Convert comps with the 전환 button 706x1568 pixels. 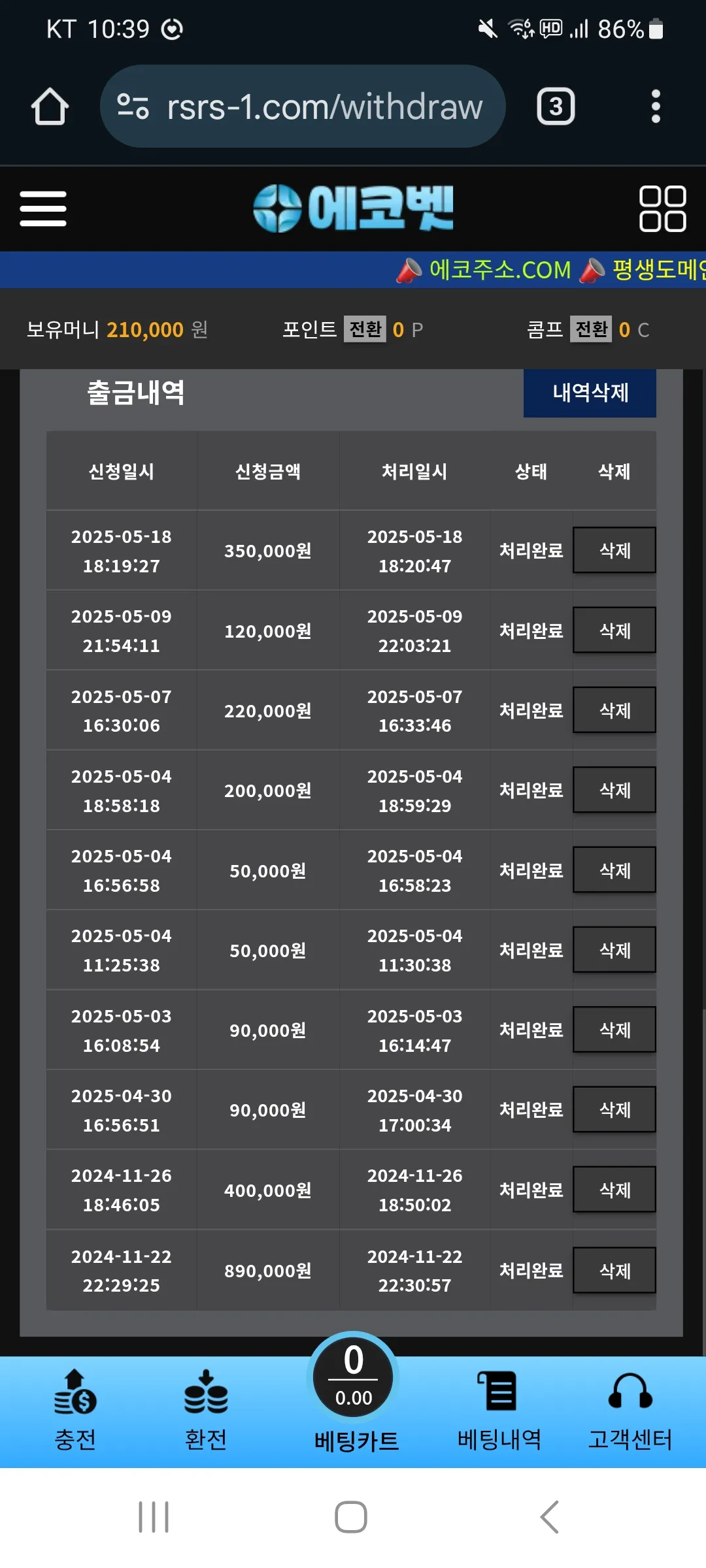click(591, 329)
